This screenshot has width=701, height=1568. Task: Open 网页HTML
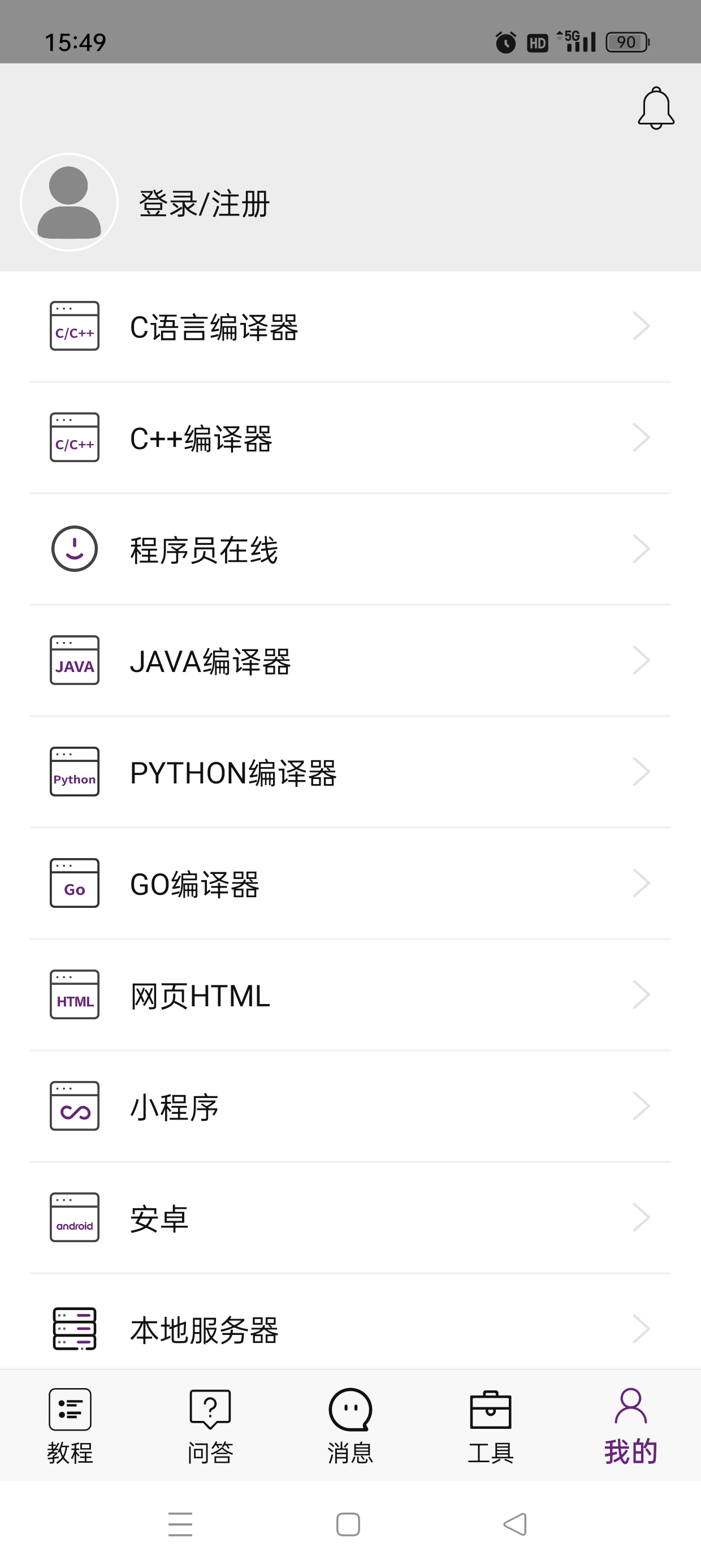point(350,995)
